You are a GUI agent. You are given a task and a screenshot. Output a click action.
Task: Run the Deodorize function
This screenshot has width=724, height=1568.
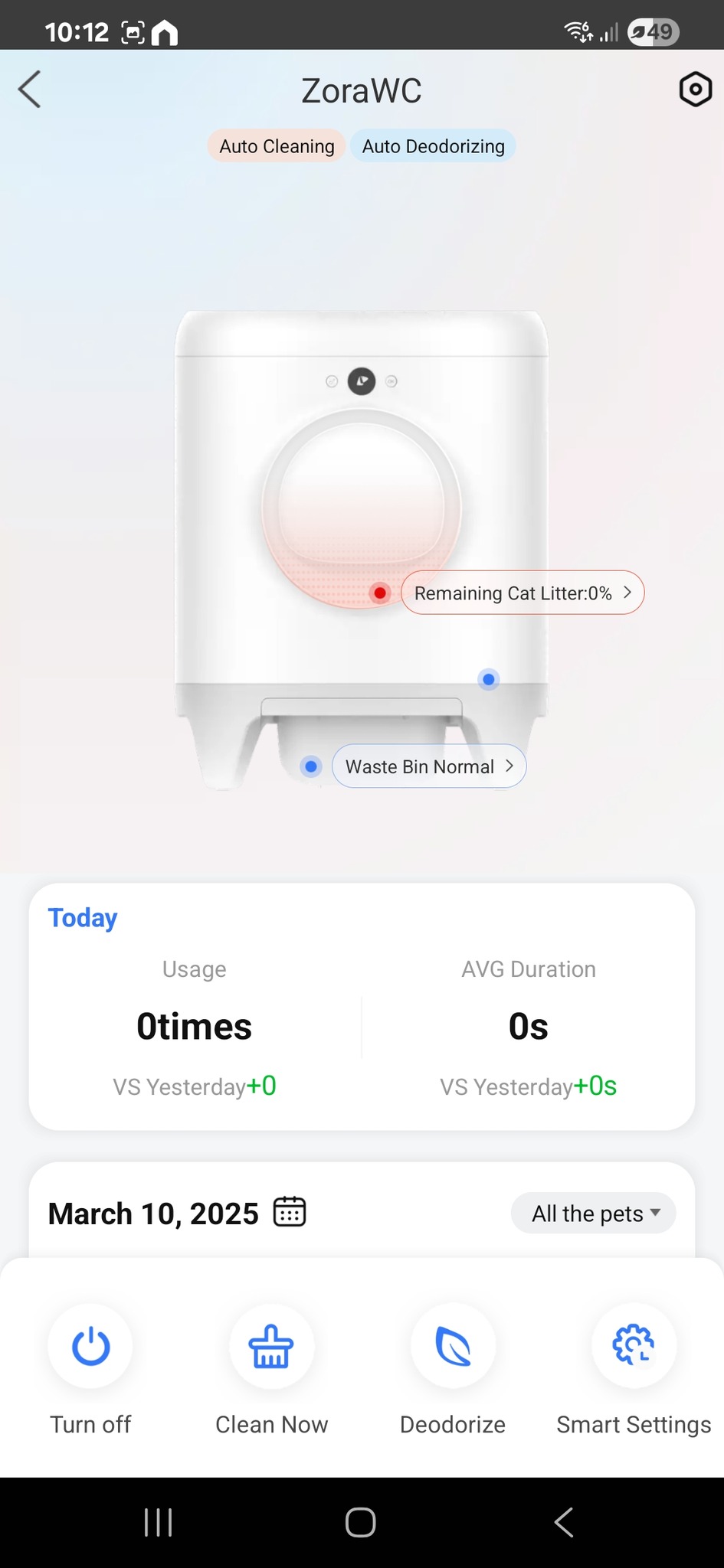coord(453,1347)
